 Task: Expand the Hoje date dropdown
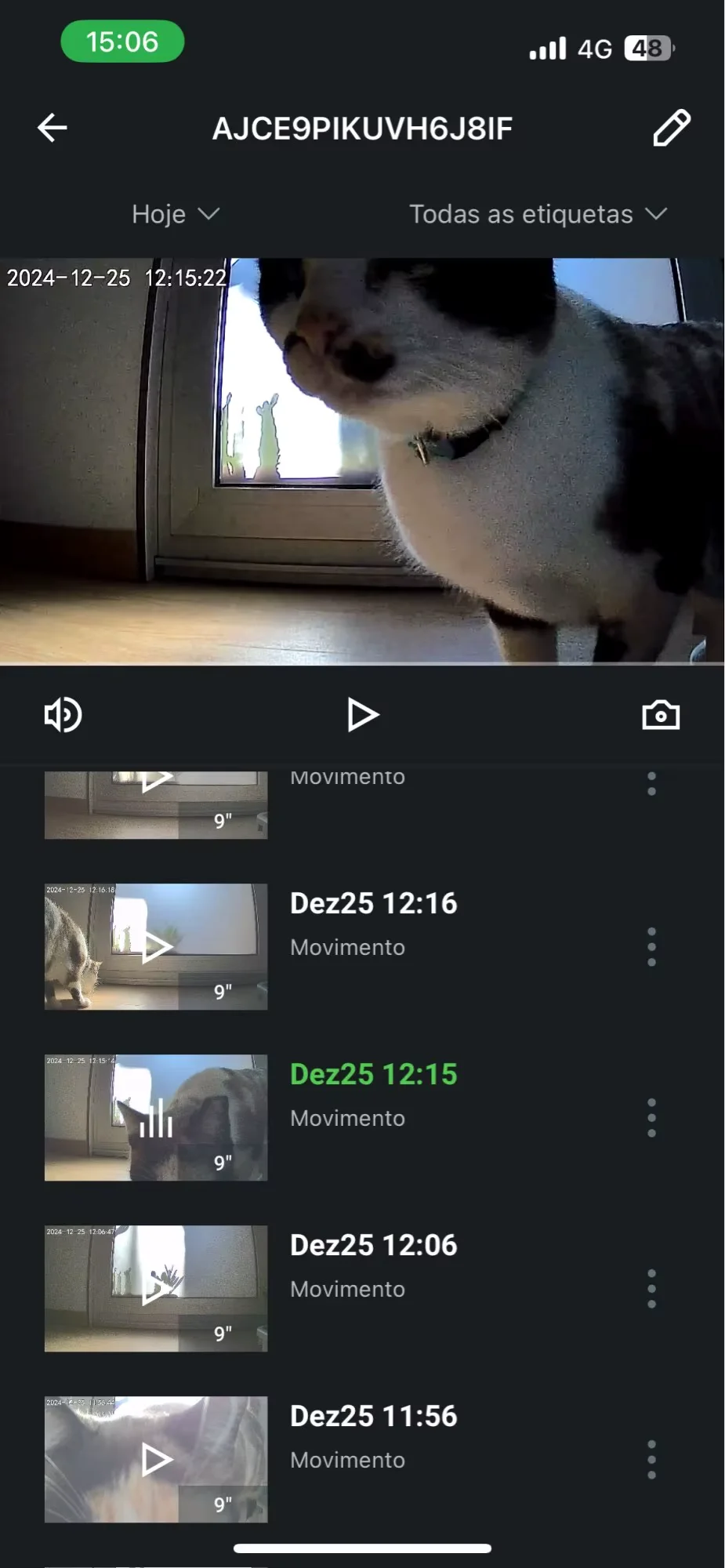pos(176,214)
